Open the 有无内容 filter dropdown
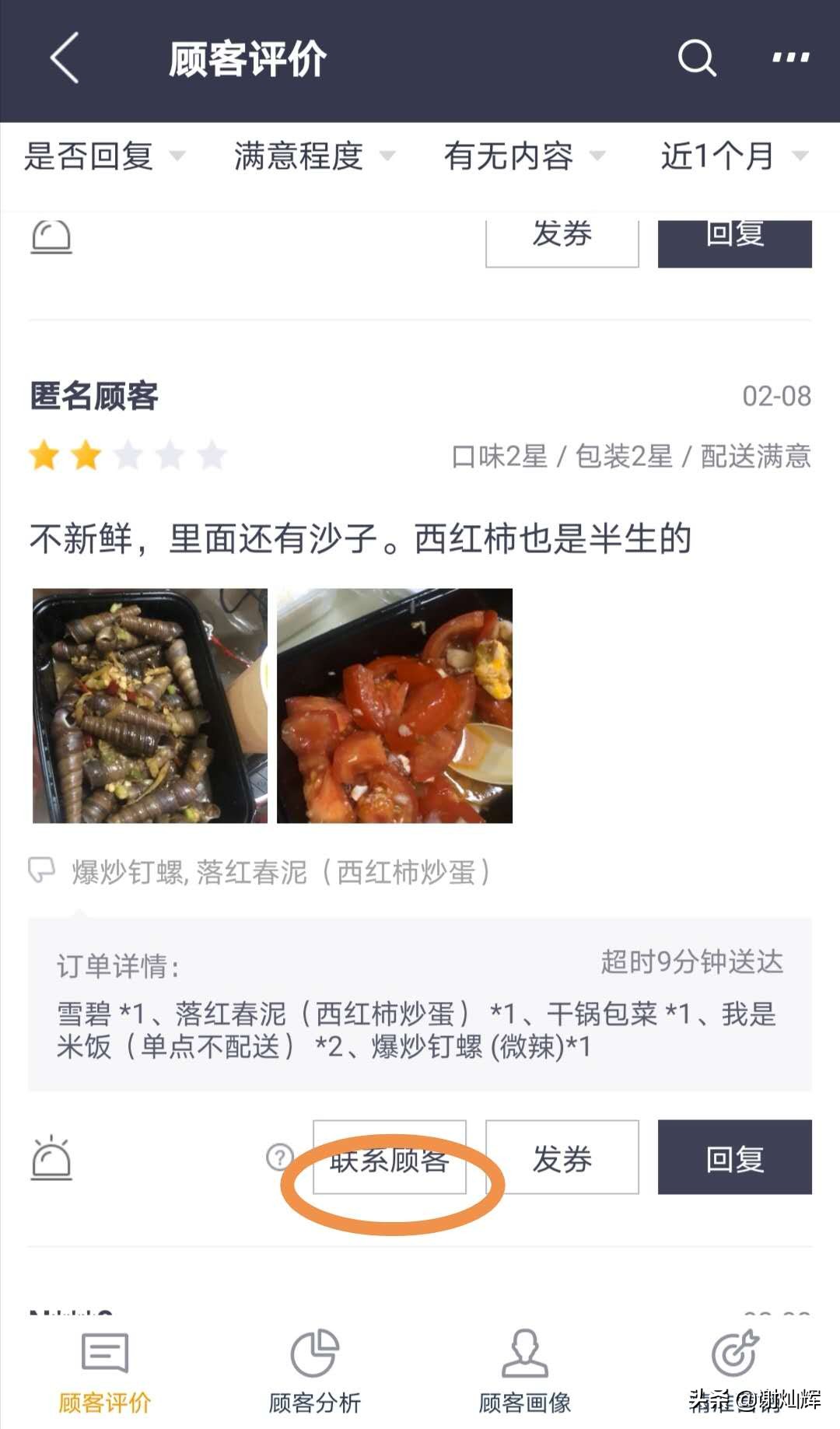Screen dimensions: 840x1429 [509, 157]
